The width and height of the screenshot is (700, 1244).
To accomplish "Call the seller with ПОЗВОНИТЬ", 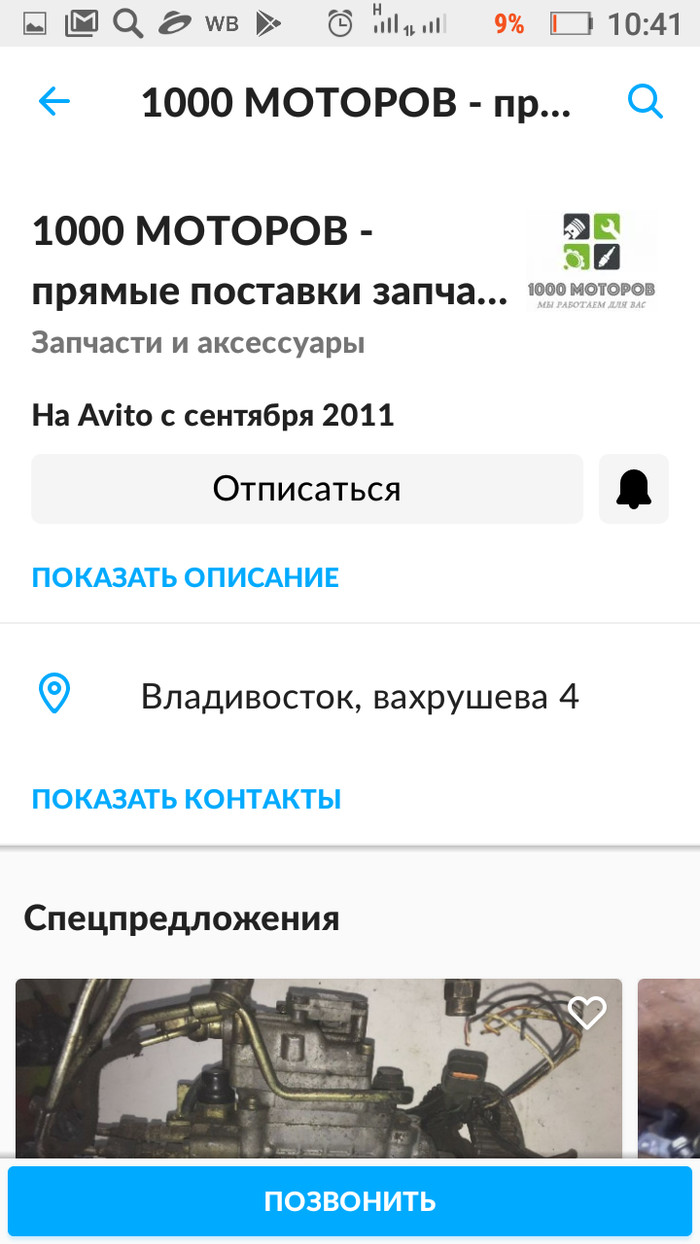I will pos(350,1200).
